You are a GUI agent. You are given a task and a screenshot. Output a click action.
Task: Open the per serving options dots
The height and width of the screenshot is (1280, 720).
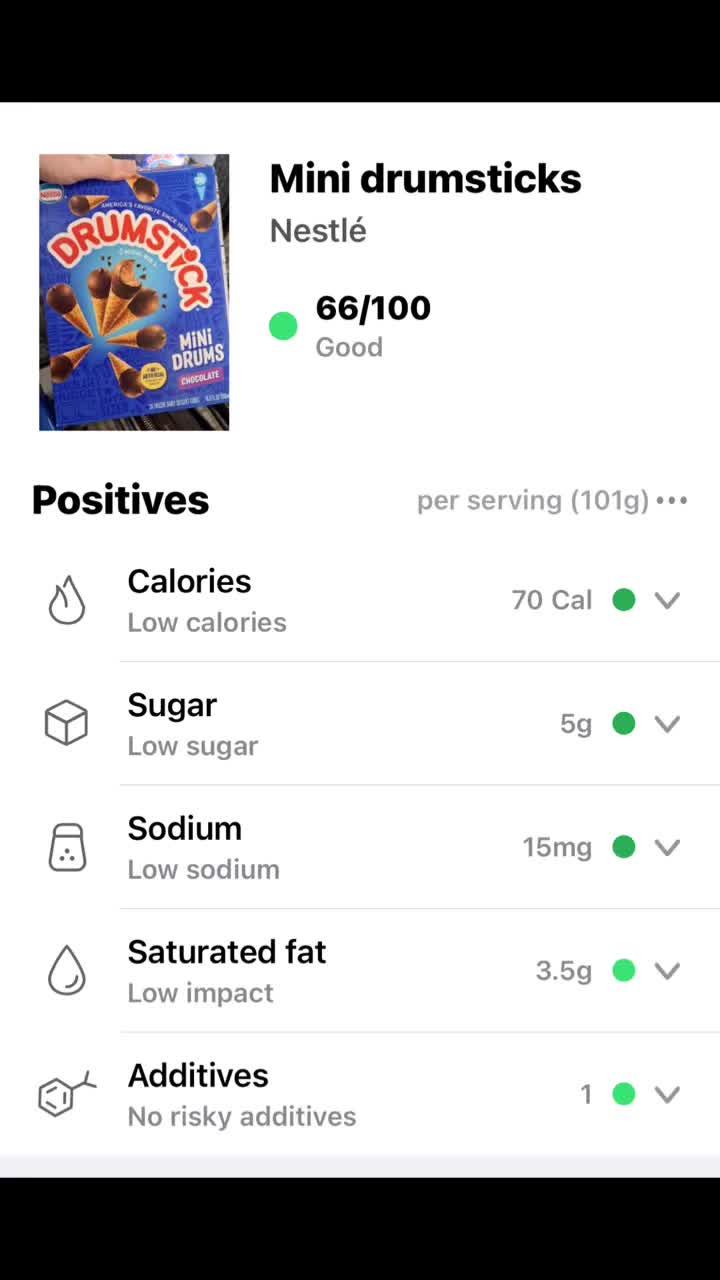[672, 500]
